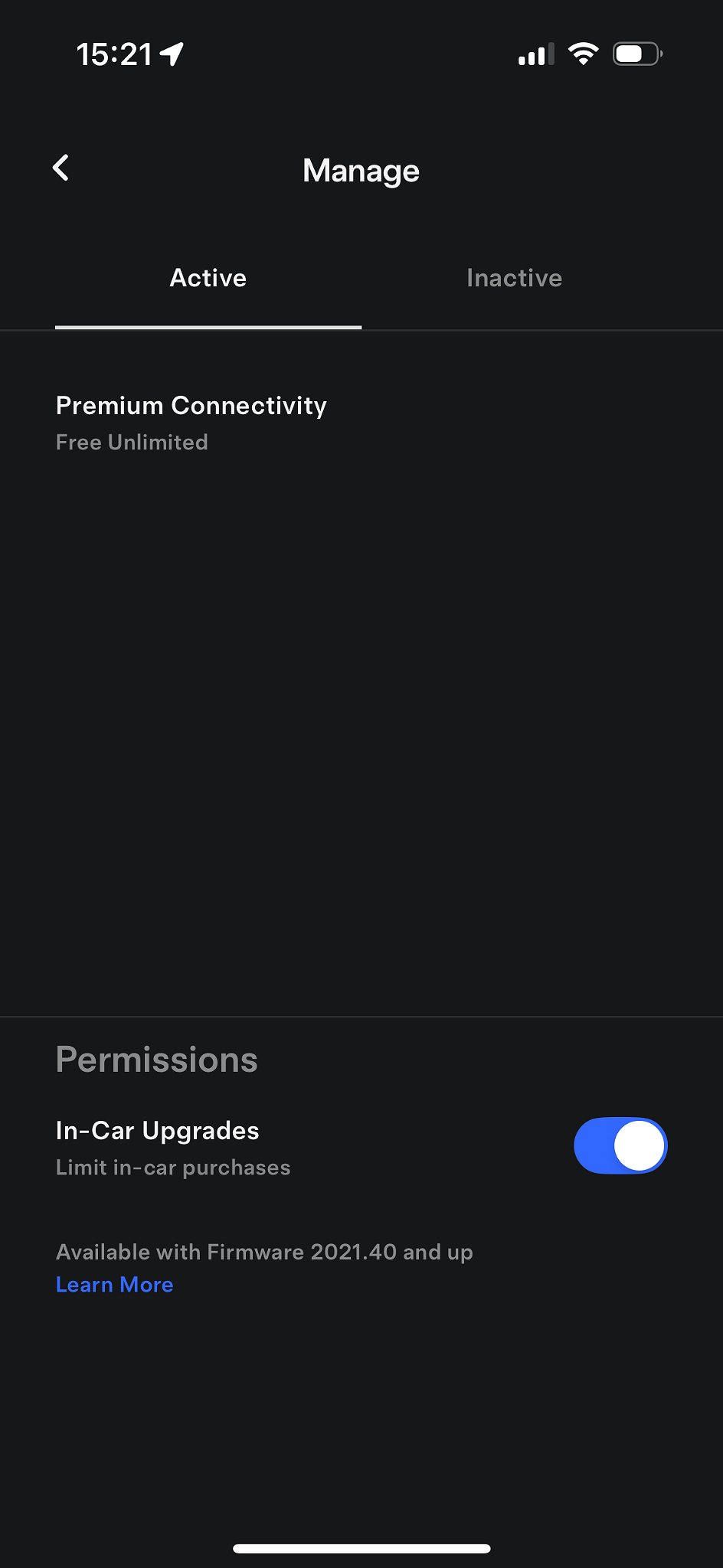723x1568 pixels.
Task: Open the Learn More link
Action: click(x=115, y=1285)
